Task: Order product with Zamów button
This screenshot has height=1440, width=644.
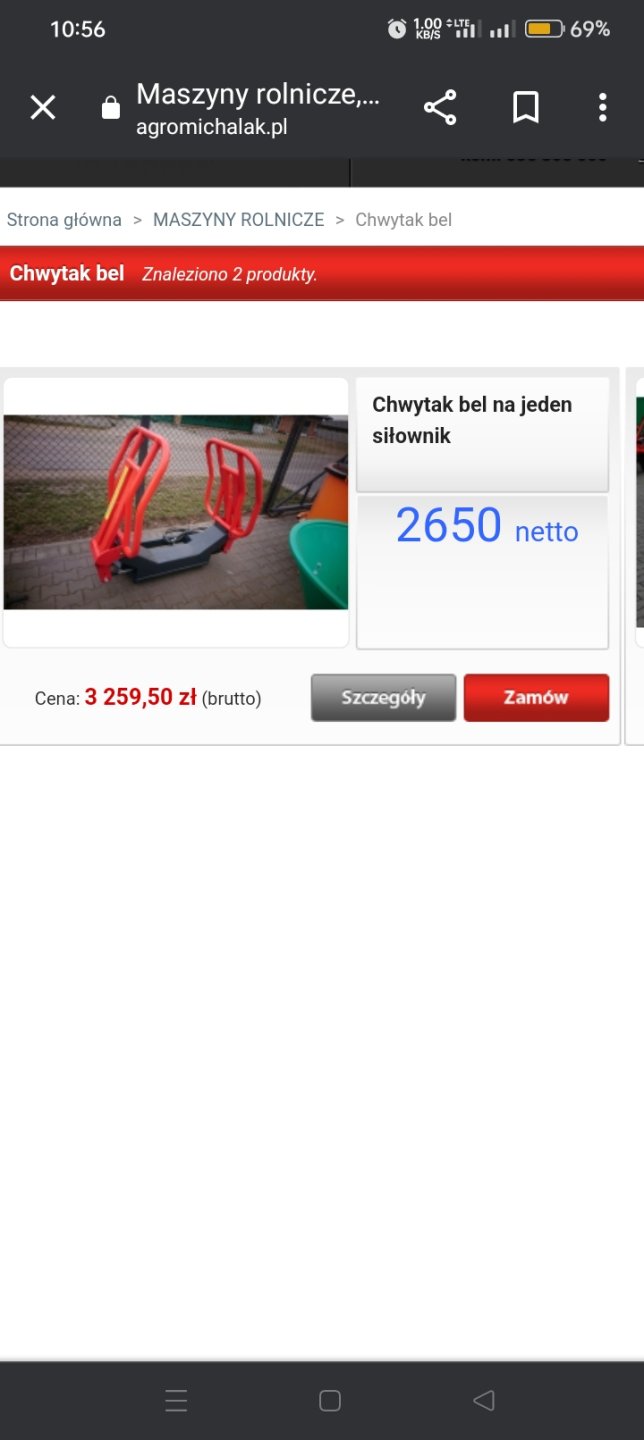Action: [536, 697]
